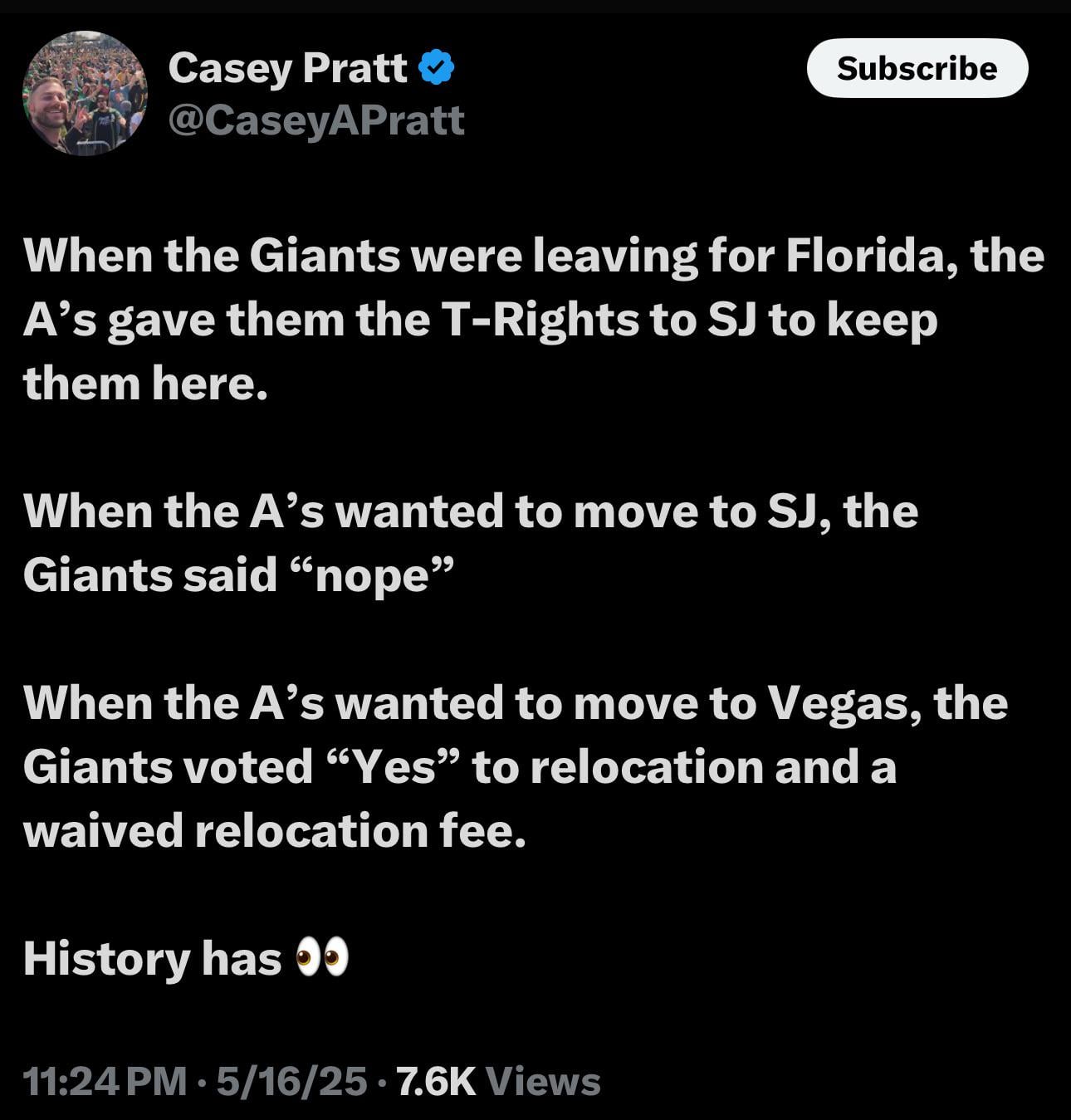The image size is (1071, 1120).
Task: Open Casey Pratt's profile picture
Action: click(x=85, y=93)
